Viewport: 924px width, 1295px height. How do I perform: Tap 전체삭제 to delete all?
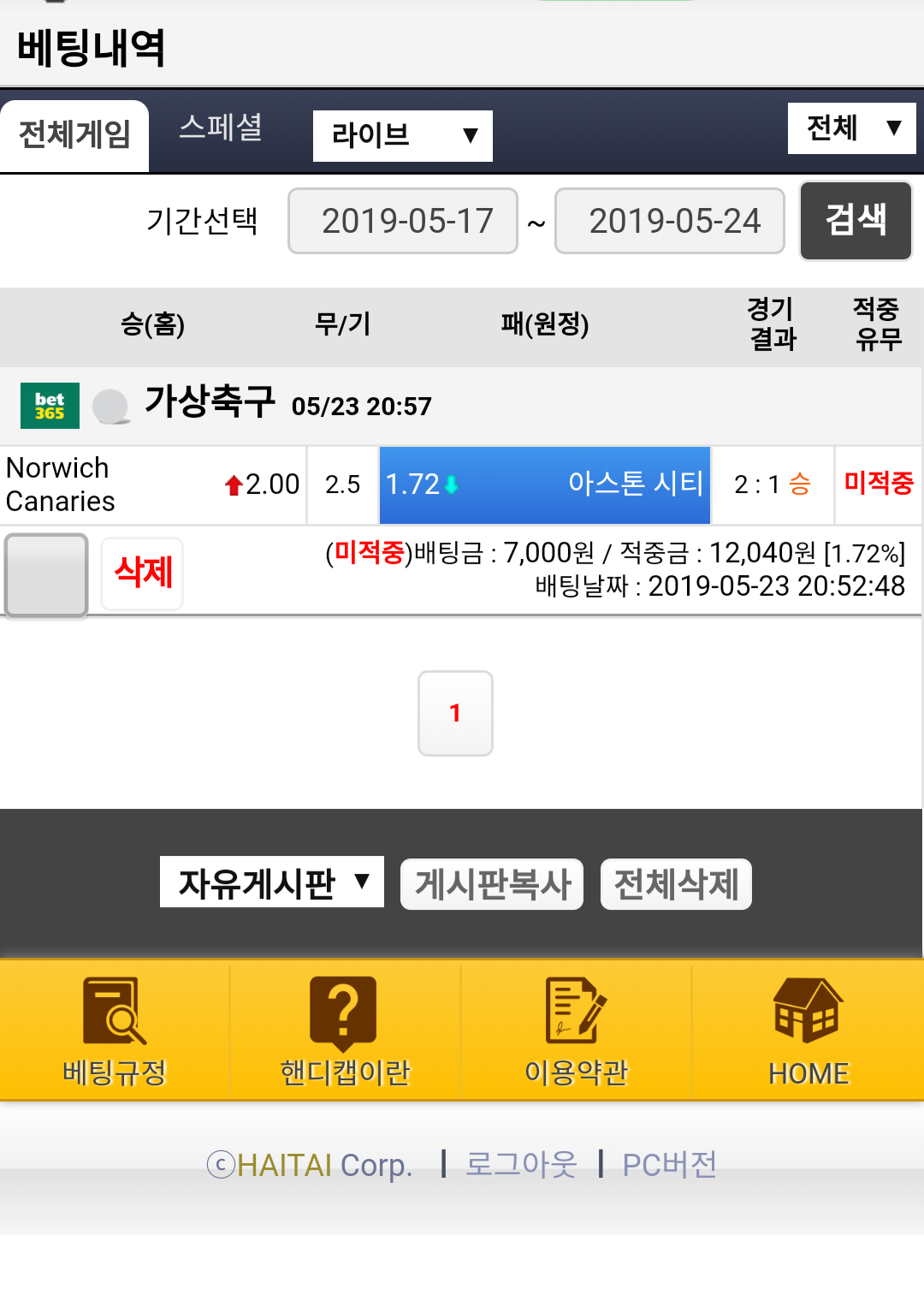click(x=676, y=884)
